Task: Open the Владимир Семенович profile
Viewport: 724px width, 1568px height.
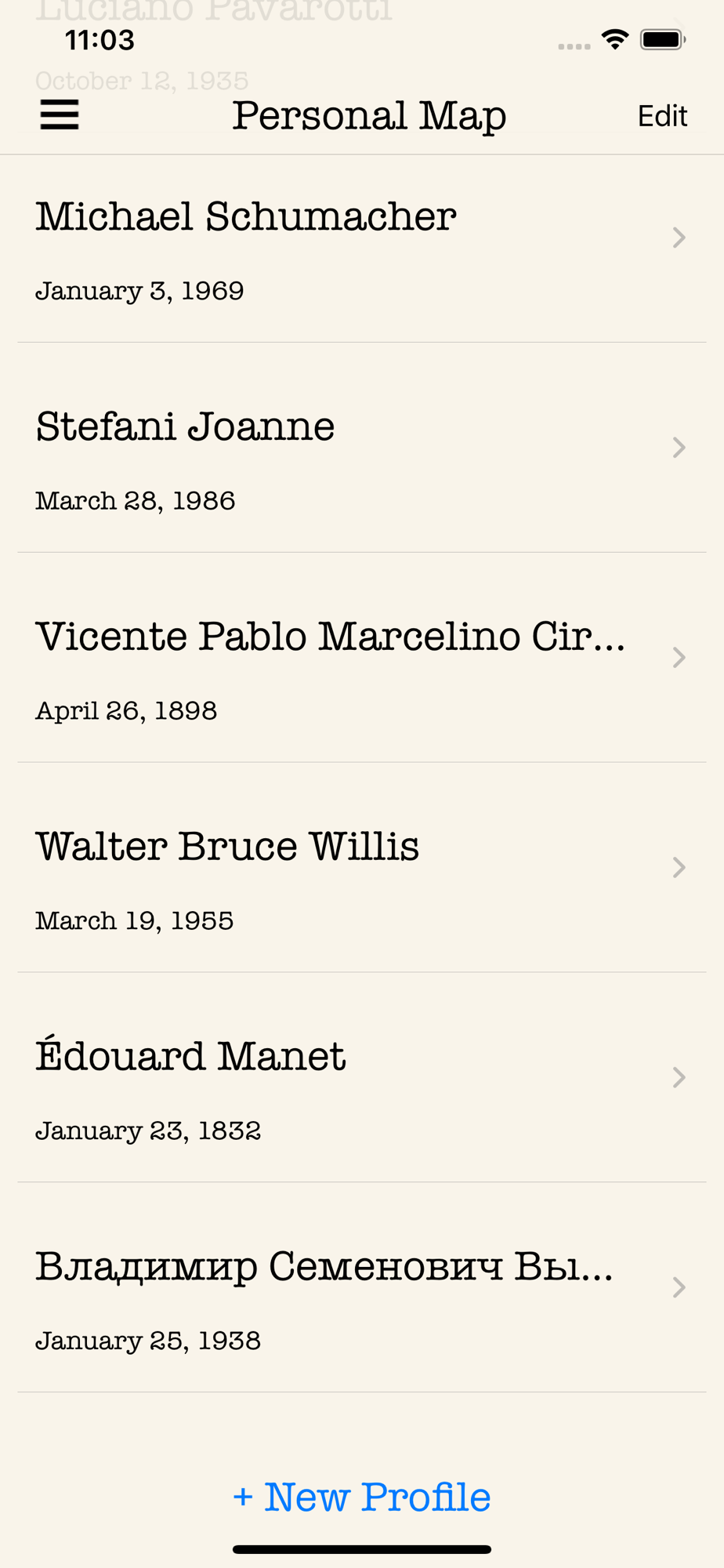Action: [362, 1287]
